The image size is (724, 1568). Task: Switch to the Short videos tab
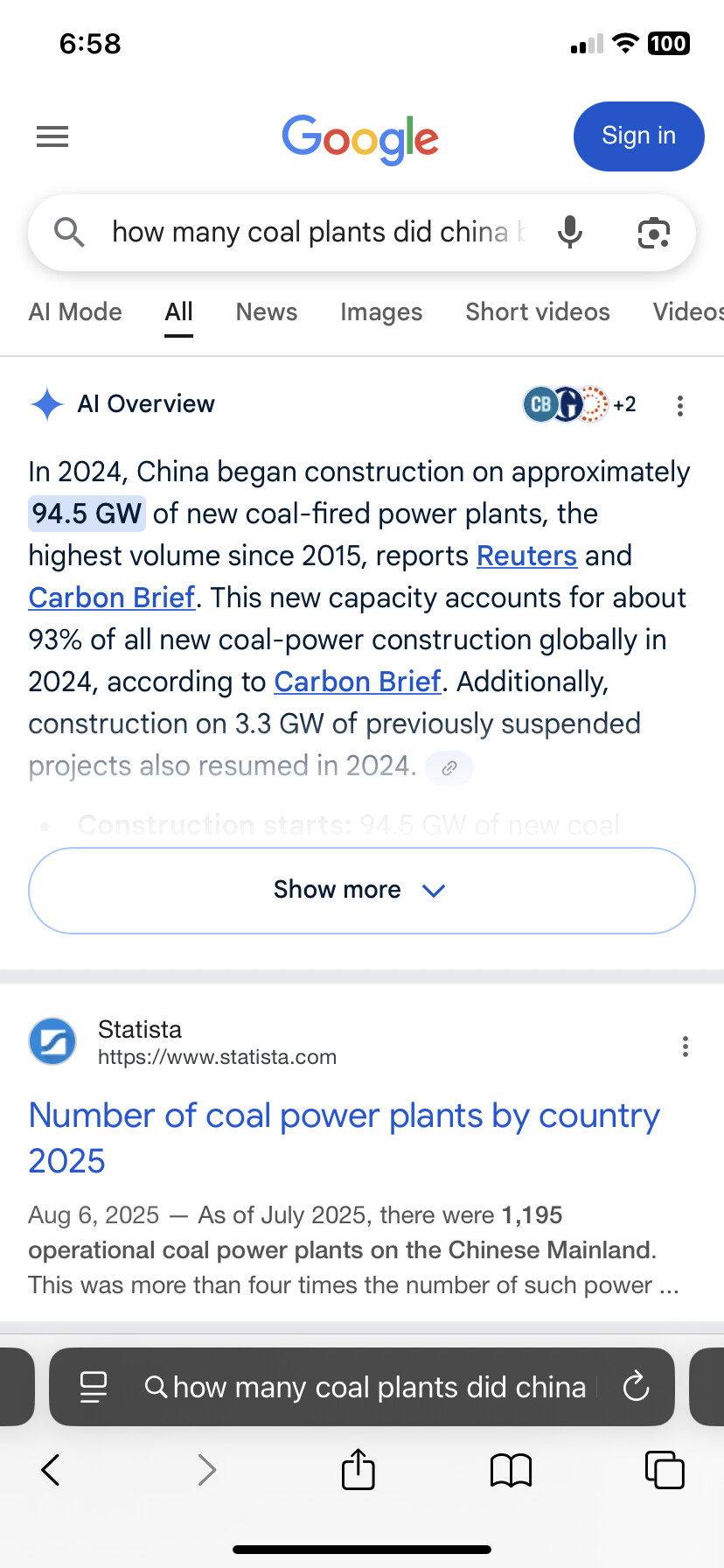tap(538, 312)
